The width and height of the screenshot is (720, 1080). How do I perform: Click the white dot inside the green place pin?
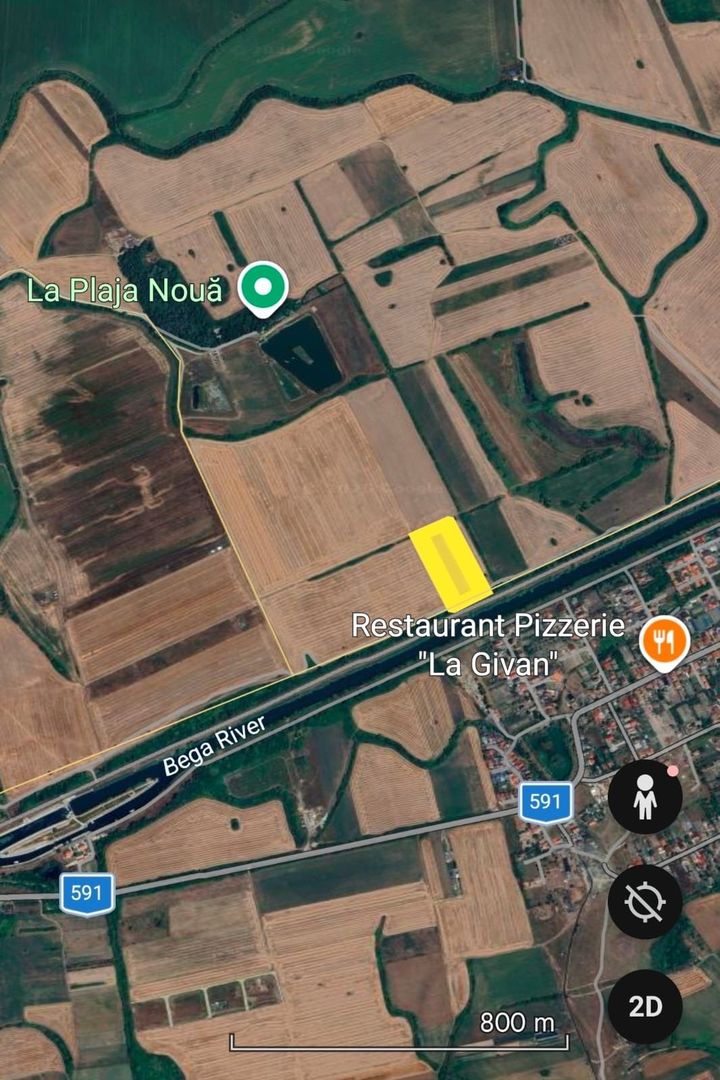[x=263, y=285]
